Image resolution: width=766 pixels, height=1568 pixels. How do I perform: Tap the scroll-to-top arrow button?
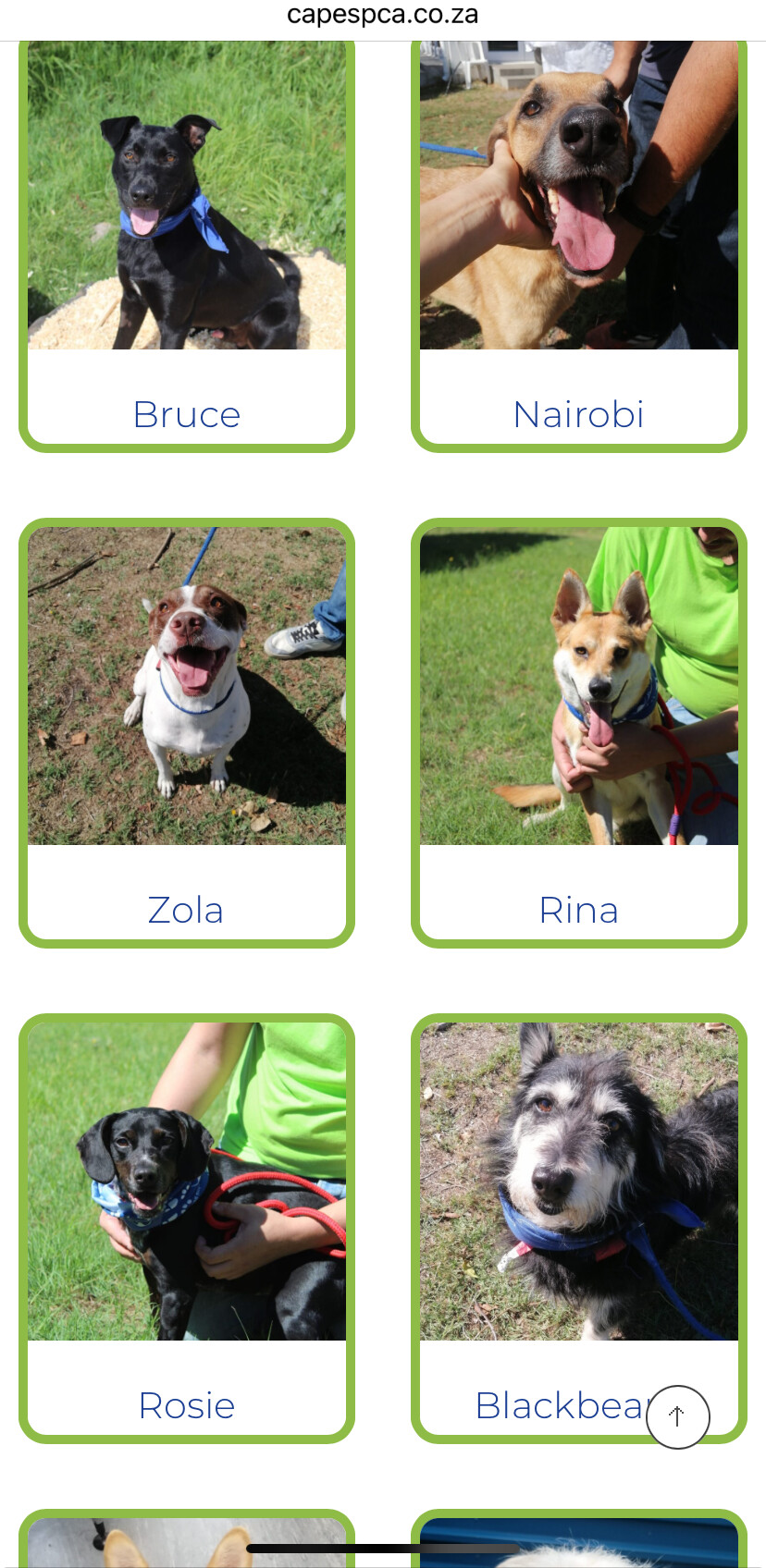[x=677, y=1416]
